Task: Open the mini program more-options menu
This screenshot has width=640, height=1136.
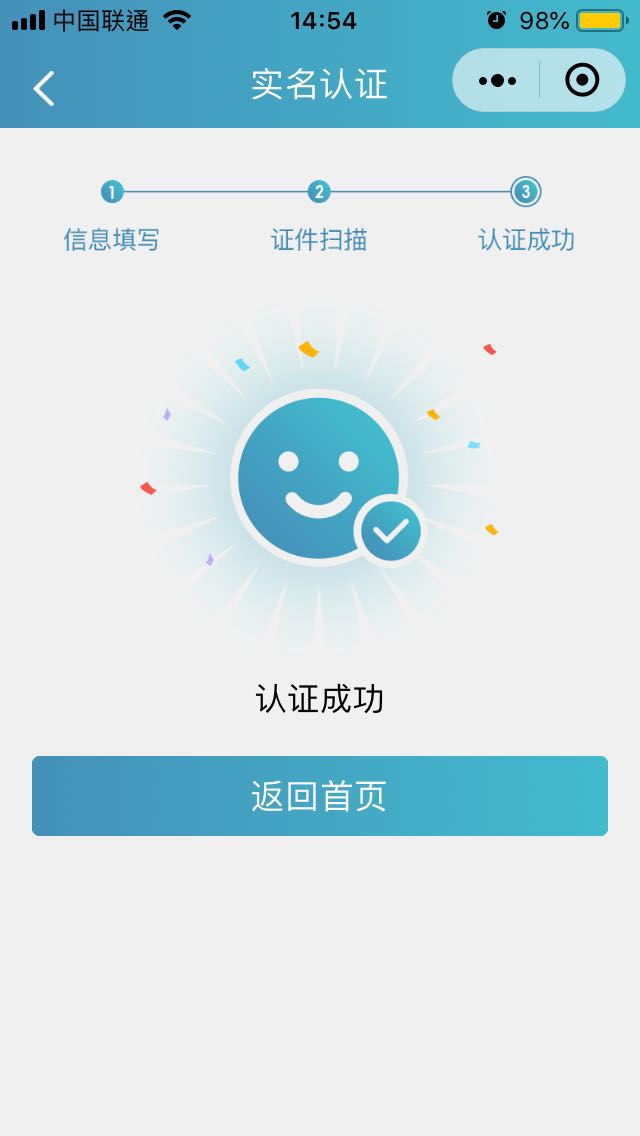Action: click(x=497, y=81)
